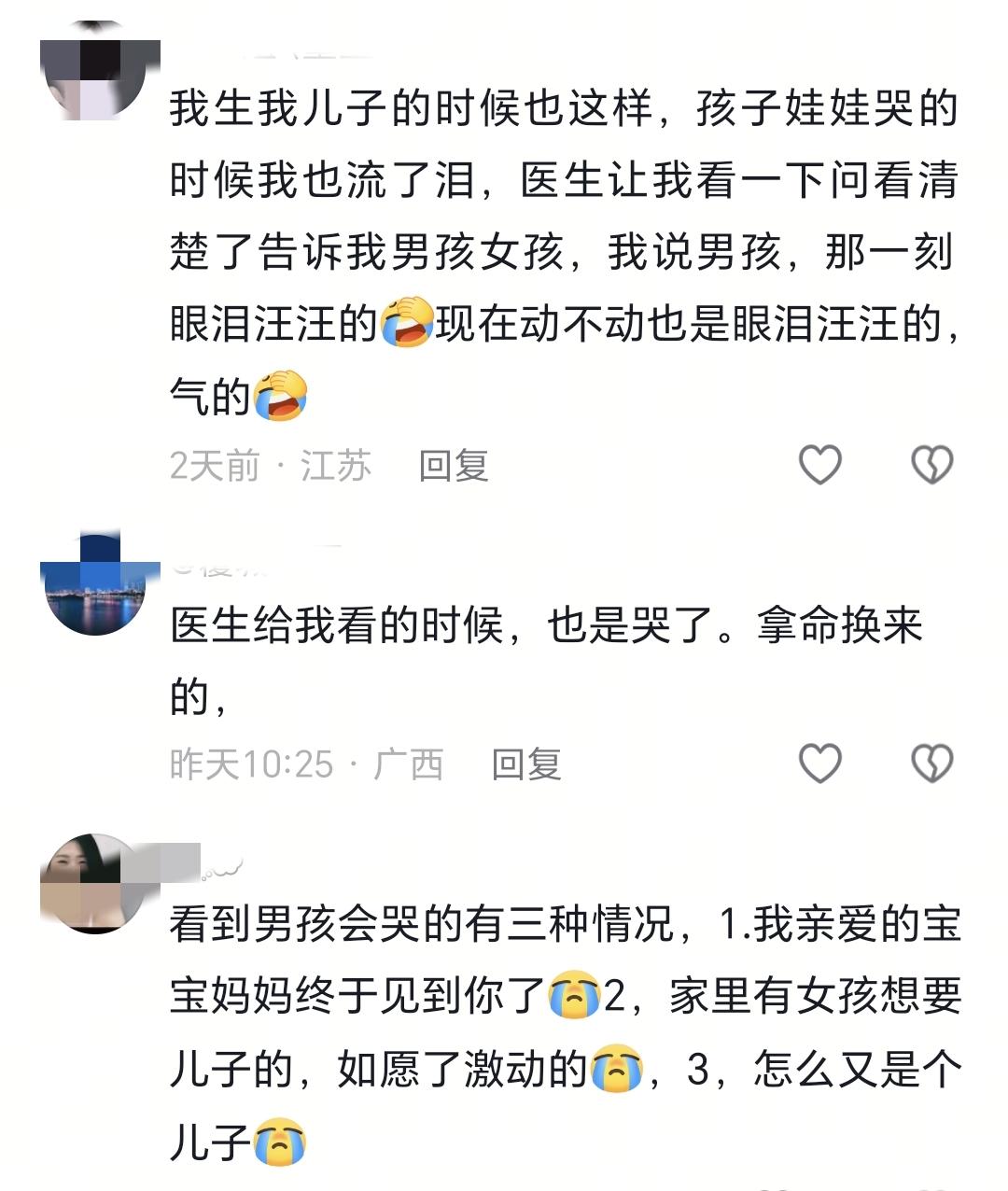Like the comment posted from 江苏

(x=820, y=465)
